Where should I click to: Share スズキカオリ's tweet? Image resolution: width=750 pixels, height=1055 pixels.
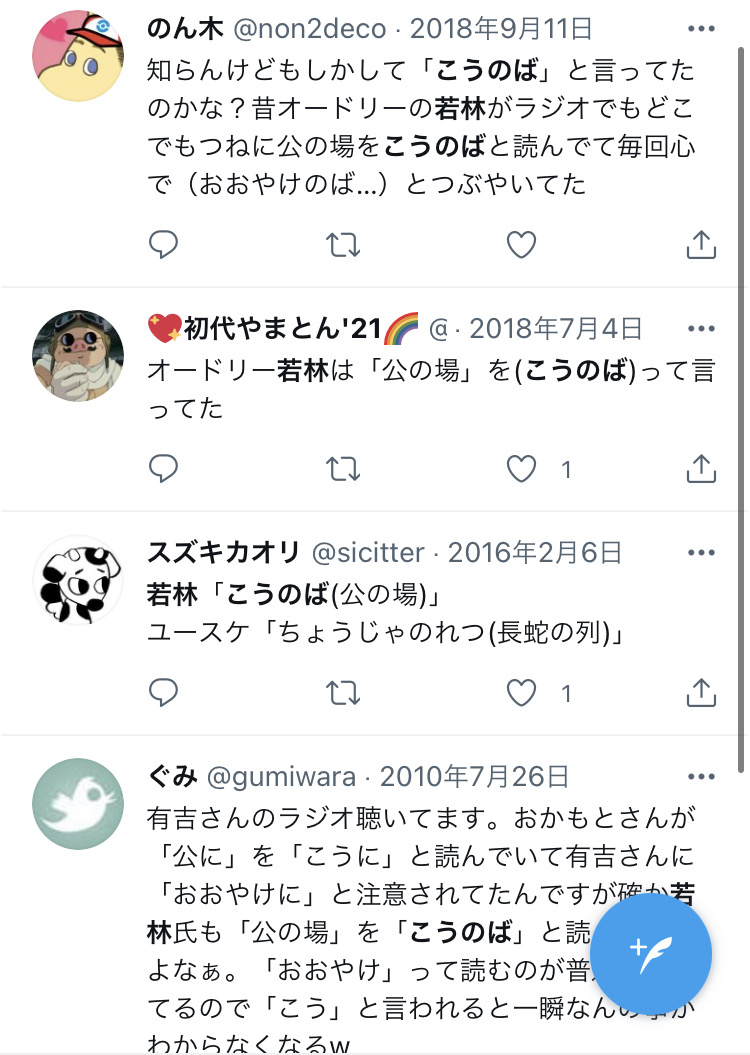[701, 692]
